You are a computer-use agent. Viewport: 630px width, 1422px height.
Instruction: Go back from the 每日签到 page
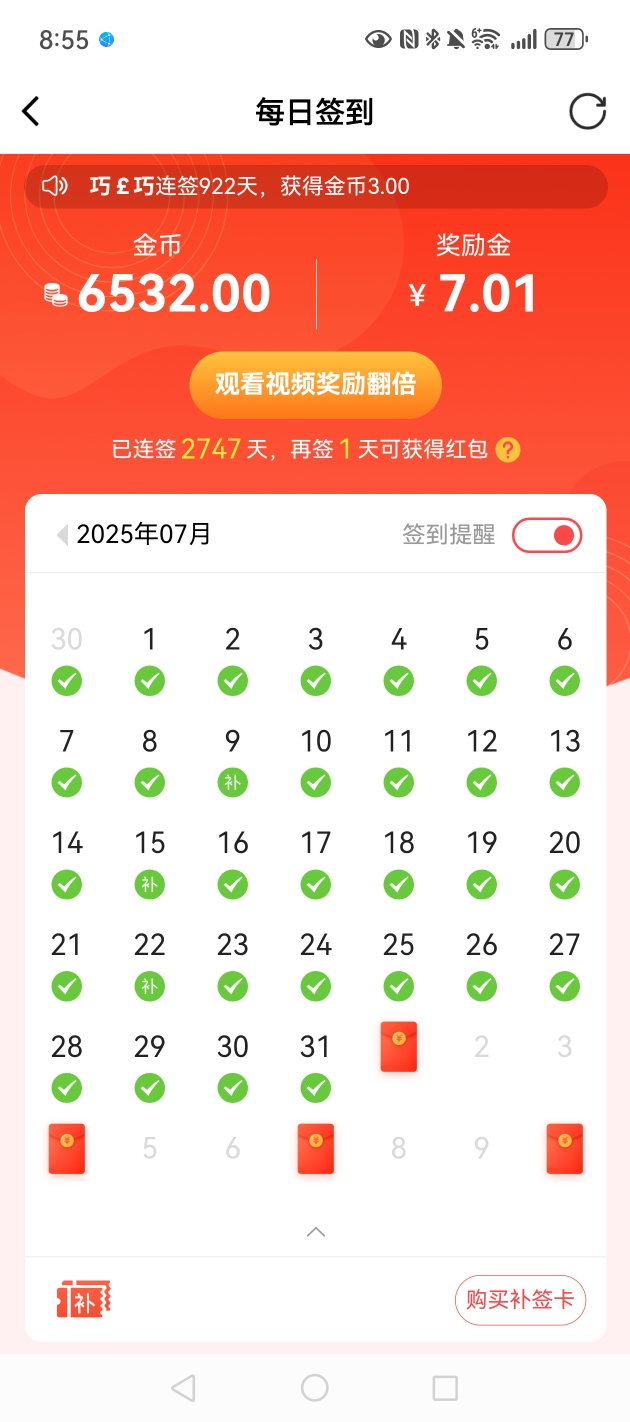[32, 111]
